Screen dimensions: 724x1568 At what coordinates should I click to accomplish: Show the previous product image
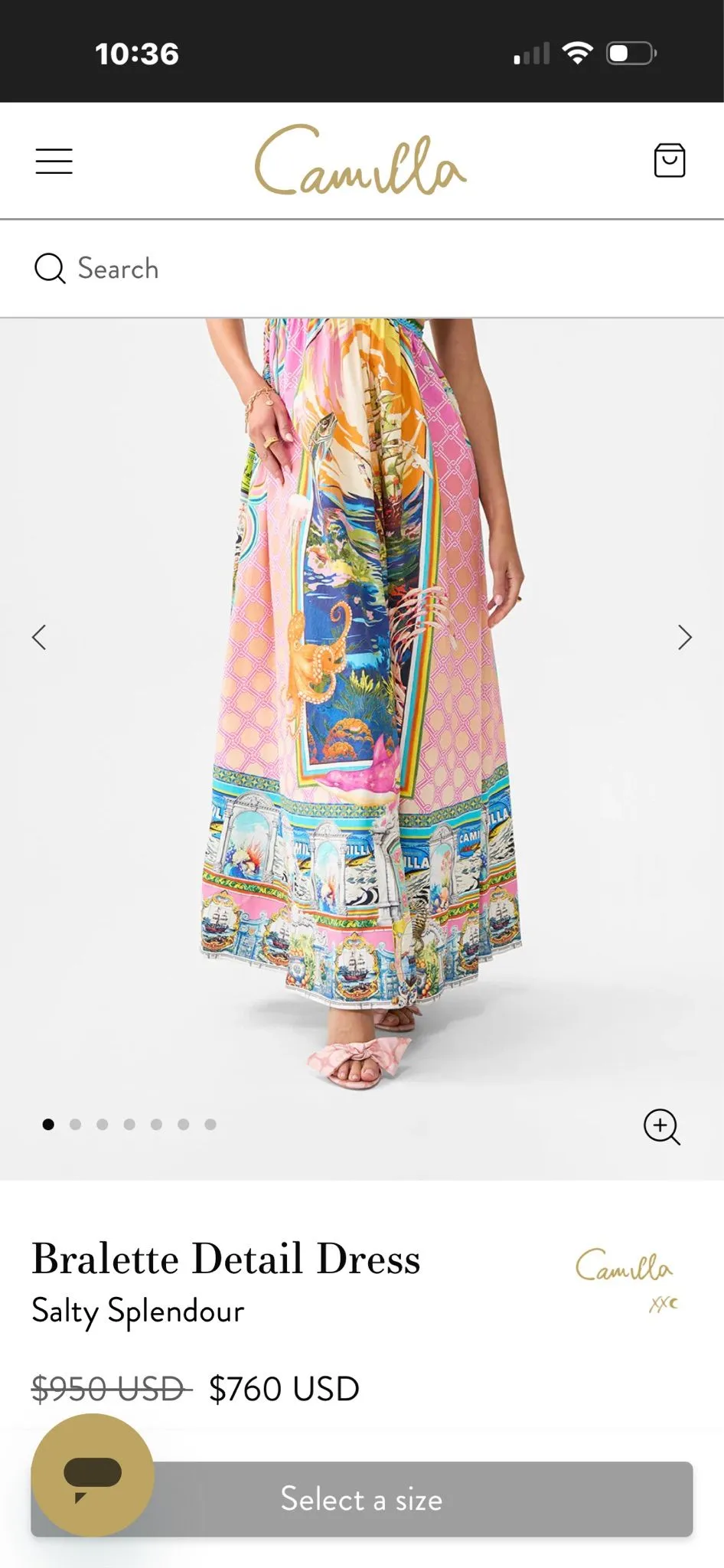coord(39,637)
